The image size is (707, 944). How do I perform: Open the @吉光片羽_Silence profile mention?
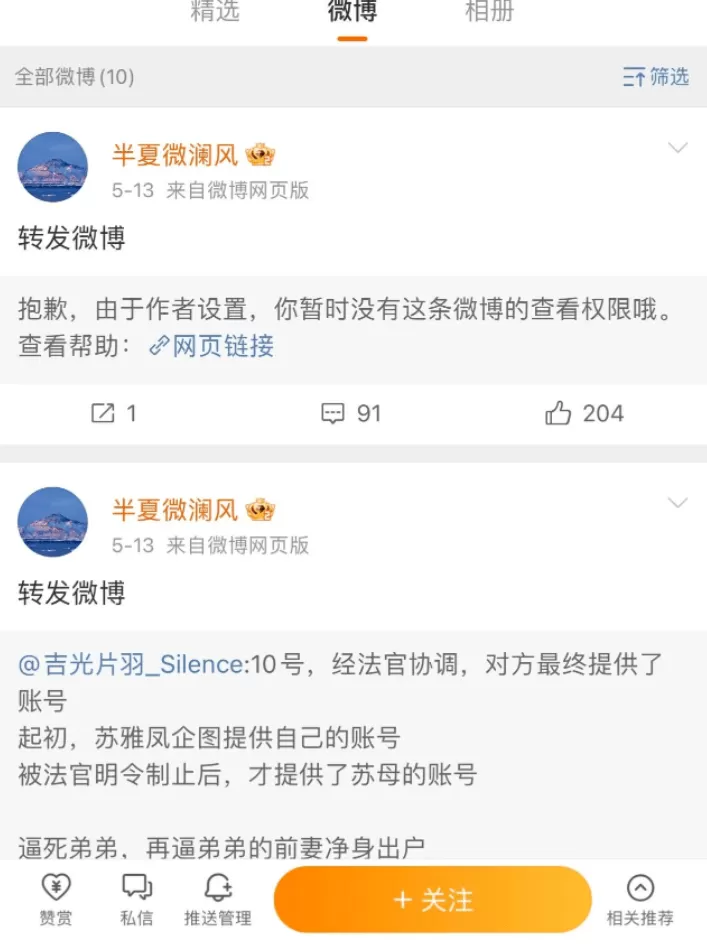coord(131,664)
